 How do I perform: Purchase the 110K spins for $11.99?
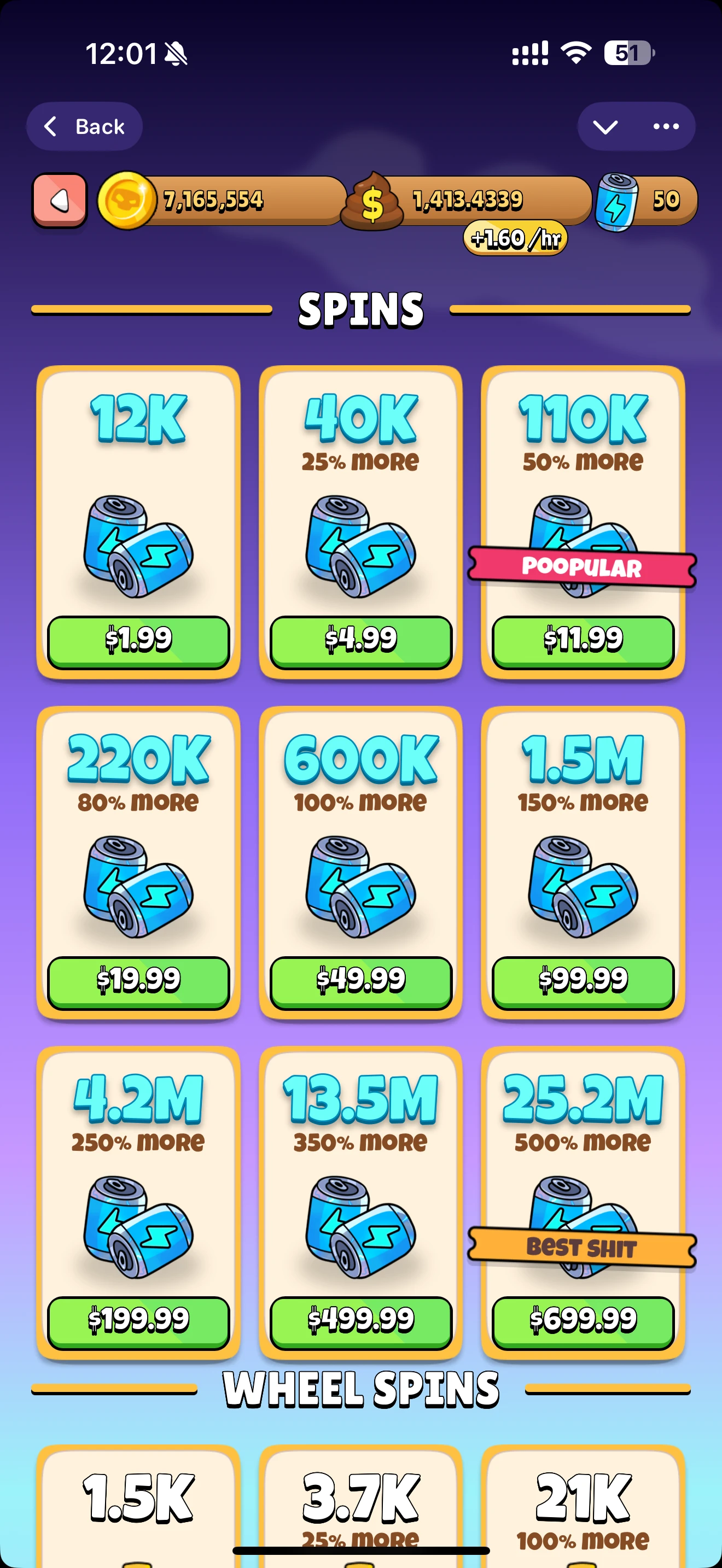click(x=583, y=640)
